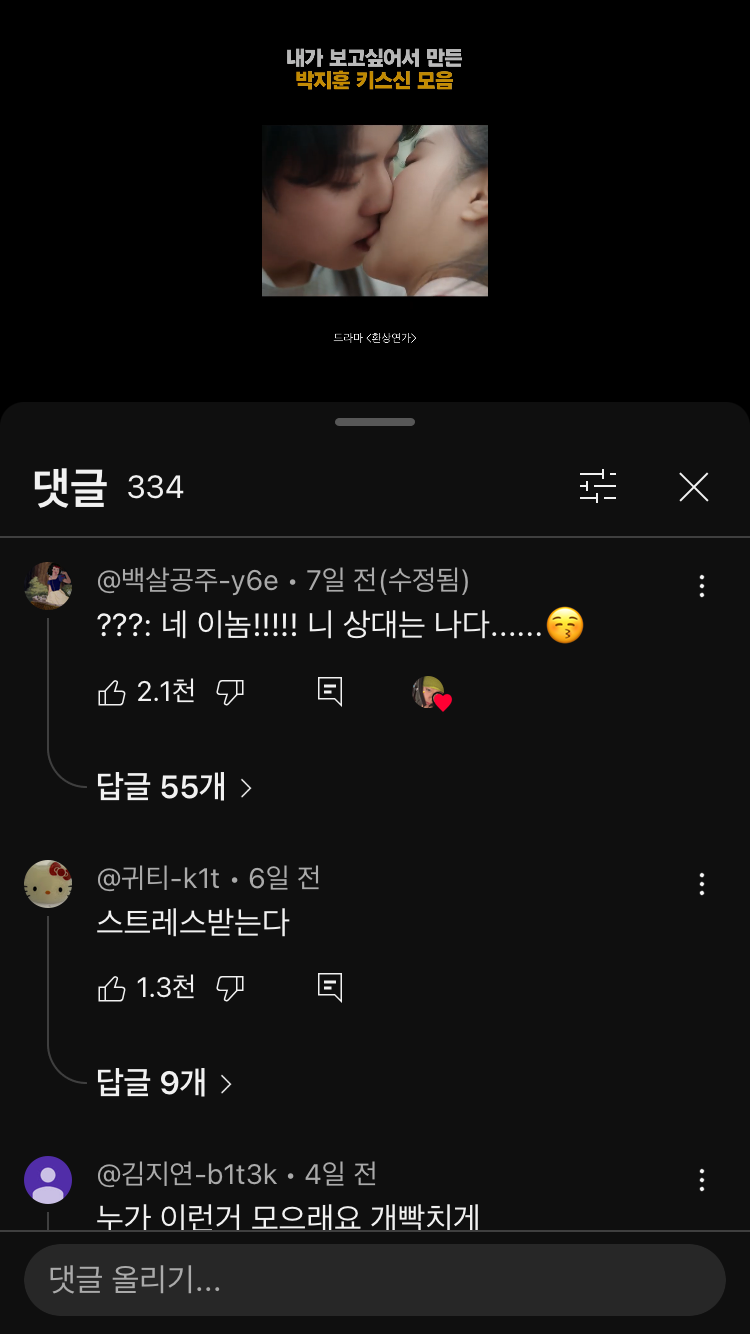Viewport: 750px width, 1334px height.
Task: Open the comment sort filter options
Action: pos(597,487)
